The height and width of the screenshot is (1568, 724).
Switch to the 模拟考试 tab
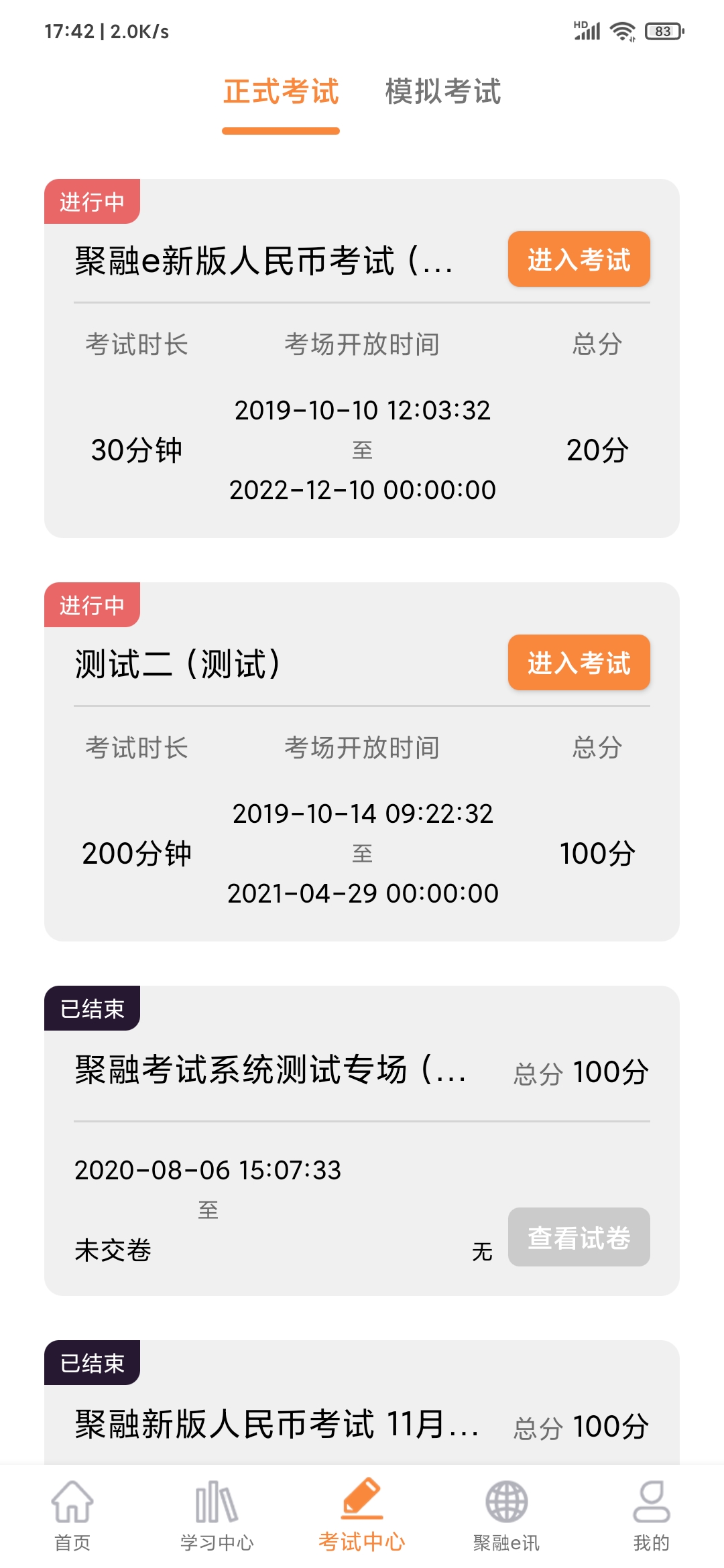point(442,93)
